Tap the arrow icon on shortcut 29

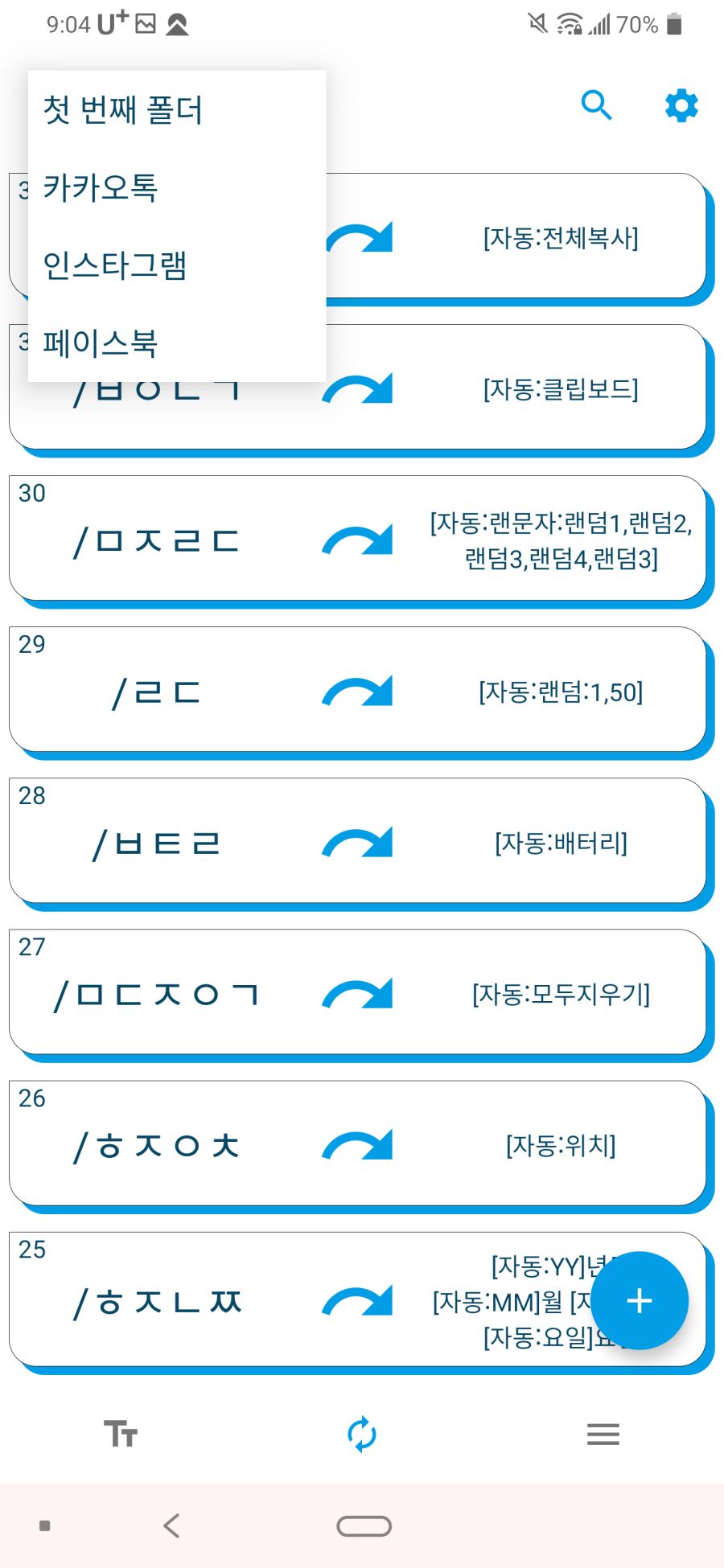pyautogui.click(x=356, y=691)
